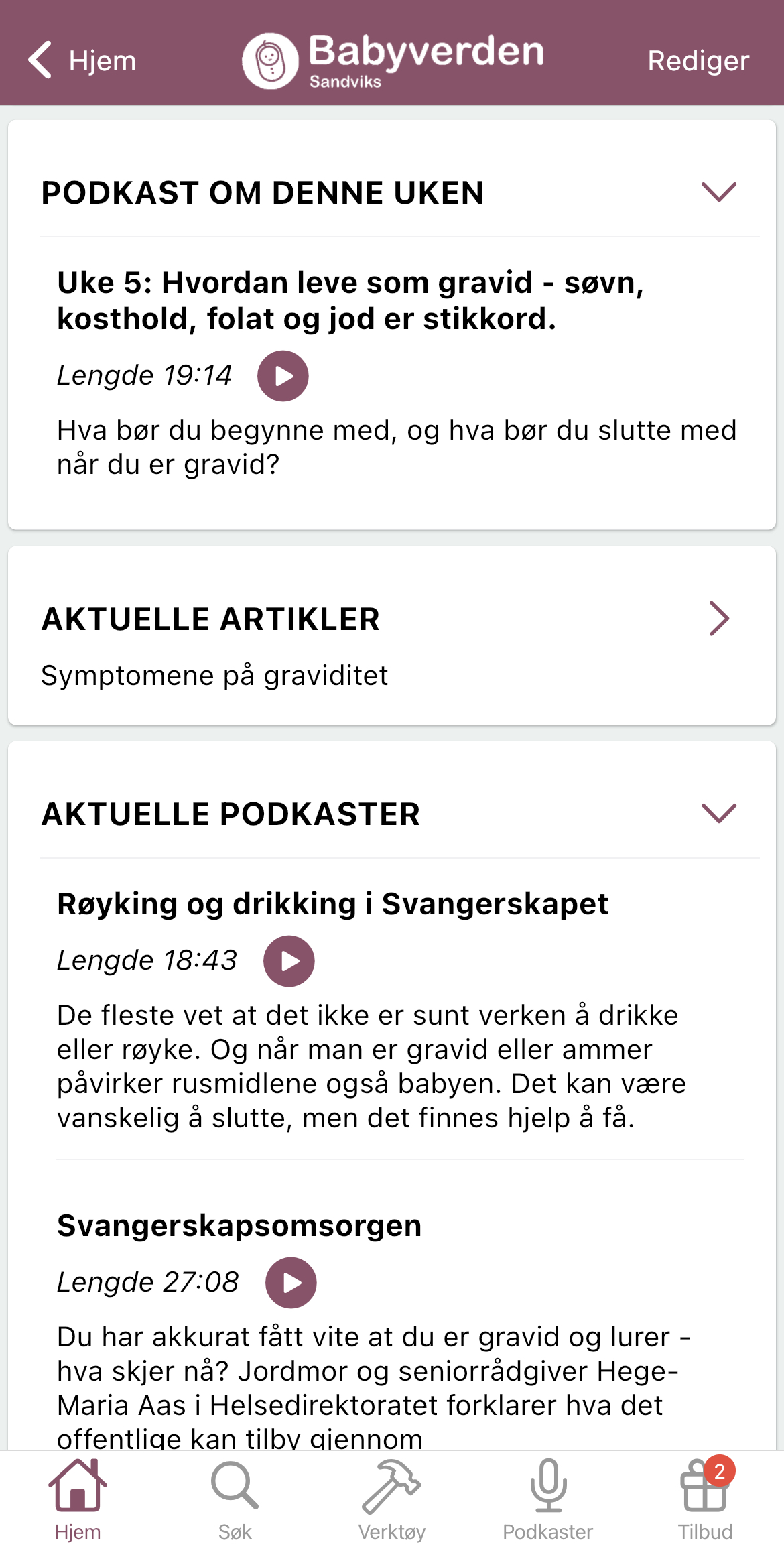This screenshot has height=1567, width=784.
Task: Tap Rediger in the top bar
Action: point(698,61)
